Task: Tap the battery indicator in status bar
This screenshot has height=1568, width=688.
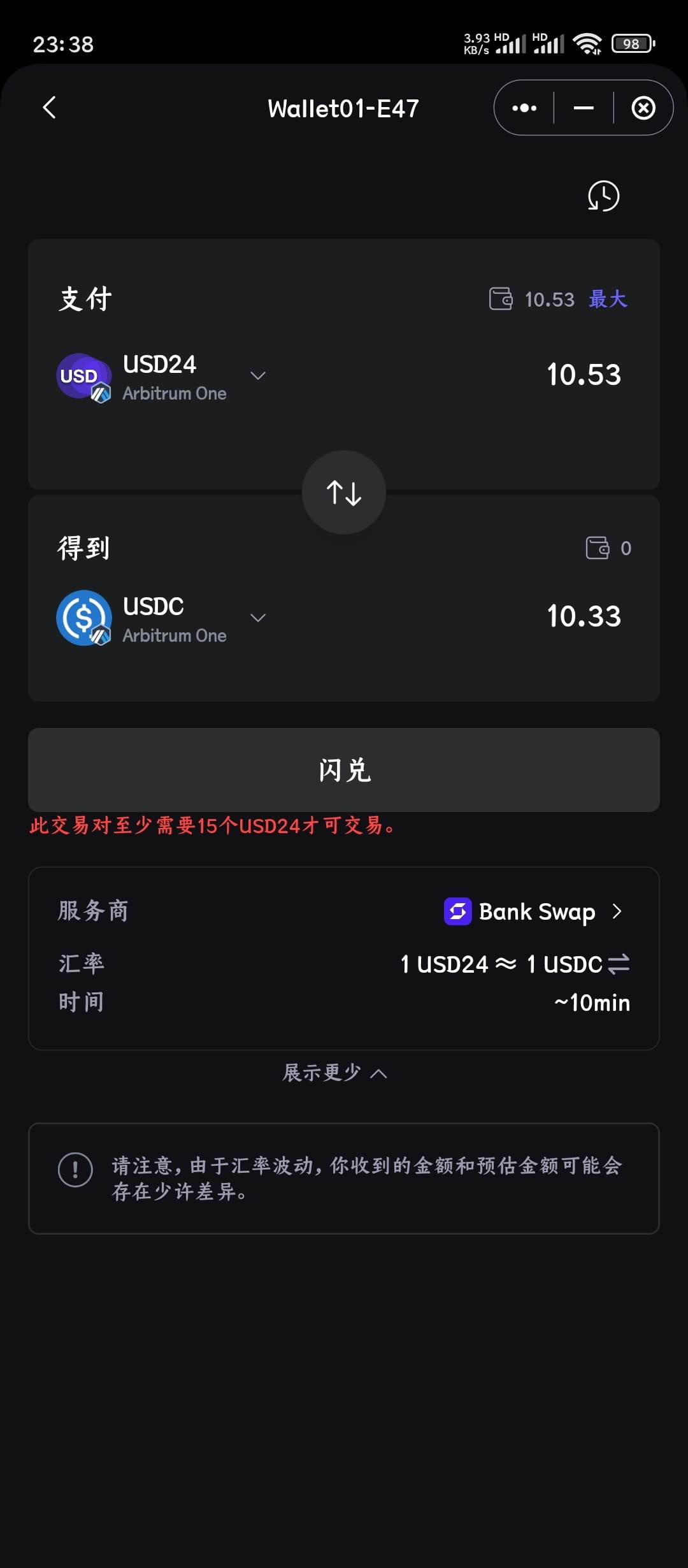Action: tap(631, 43)
